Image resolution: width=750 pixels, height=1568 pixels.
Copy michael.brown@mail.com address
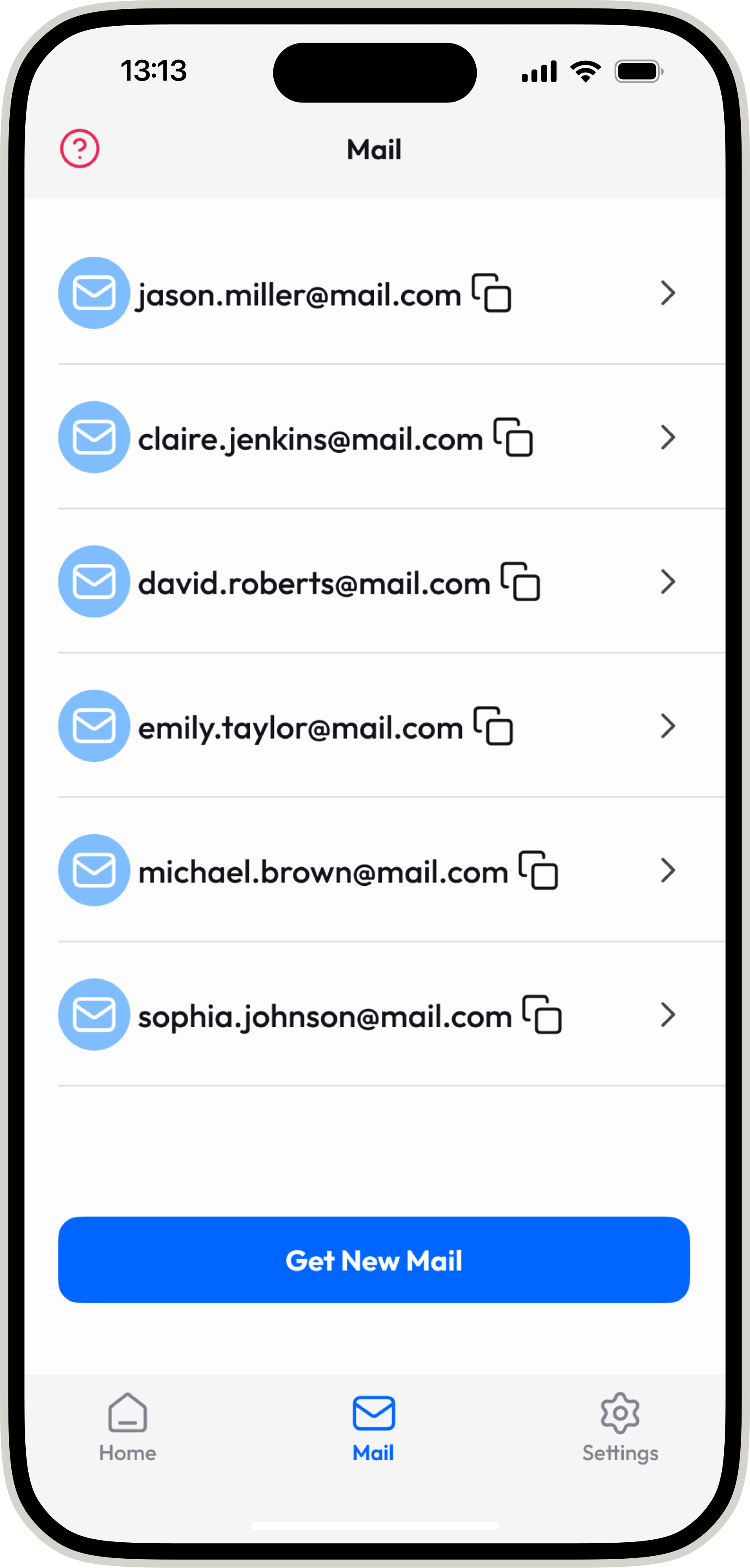pos(538,870)
